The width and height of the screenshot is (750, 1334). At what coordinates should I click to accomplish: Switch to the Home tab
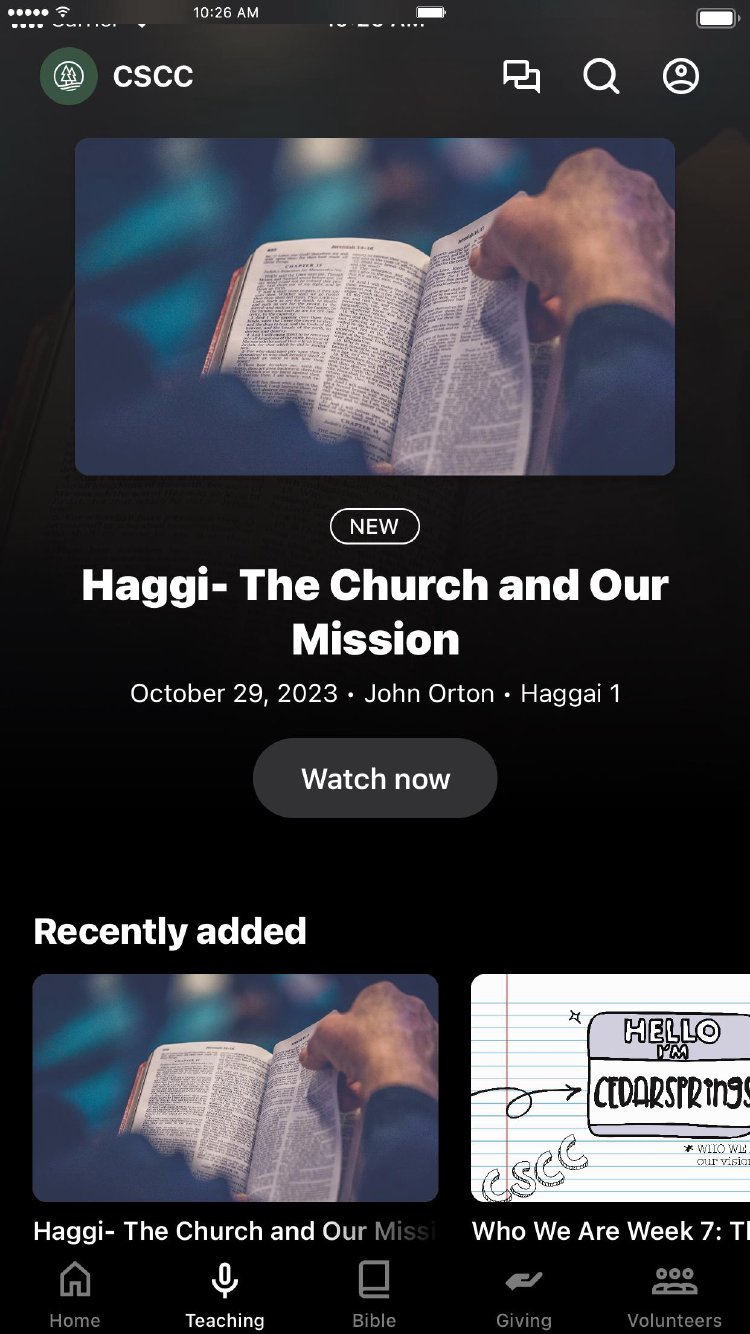point(74,1293)
